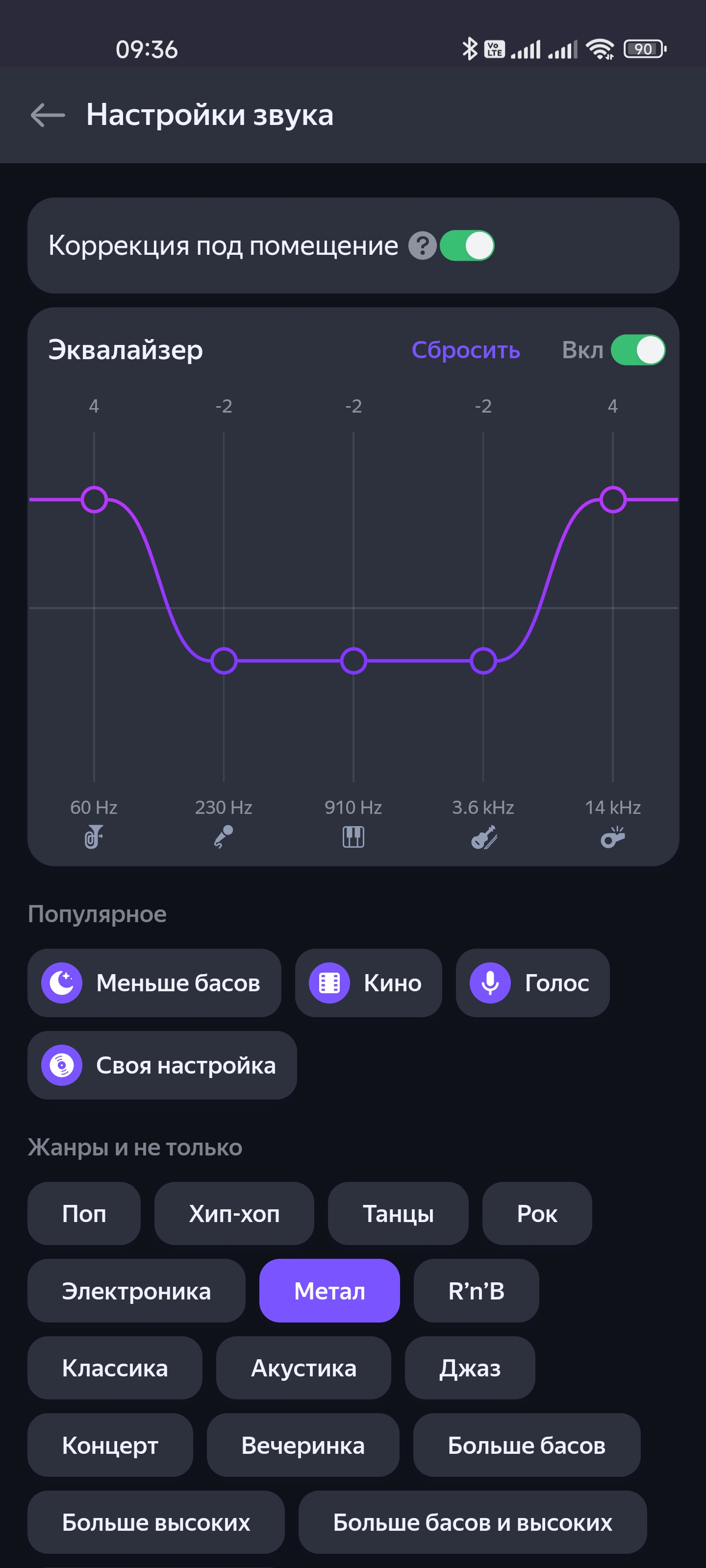Tap the 14 kHz band handle

point(613,500)
